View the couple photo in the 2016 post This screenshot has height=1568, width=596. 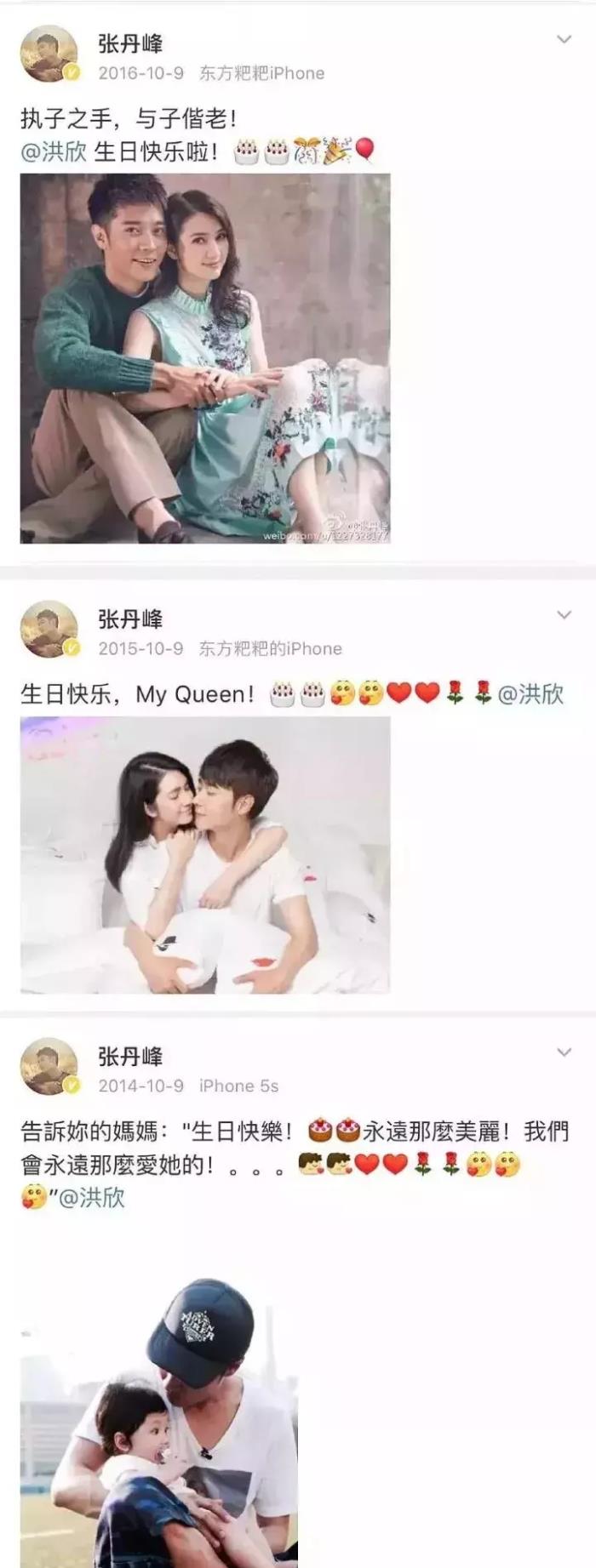tap(205, 358)
